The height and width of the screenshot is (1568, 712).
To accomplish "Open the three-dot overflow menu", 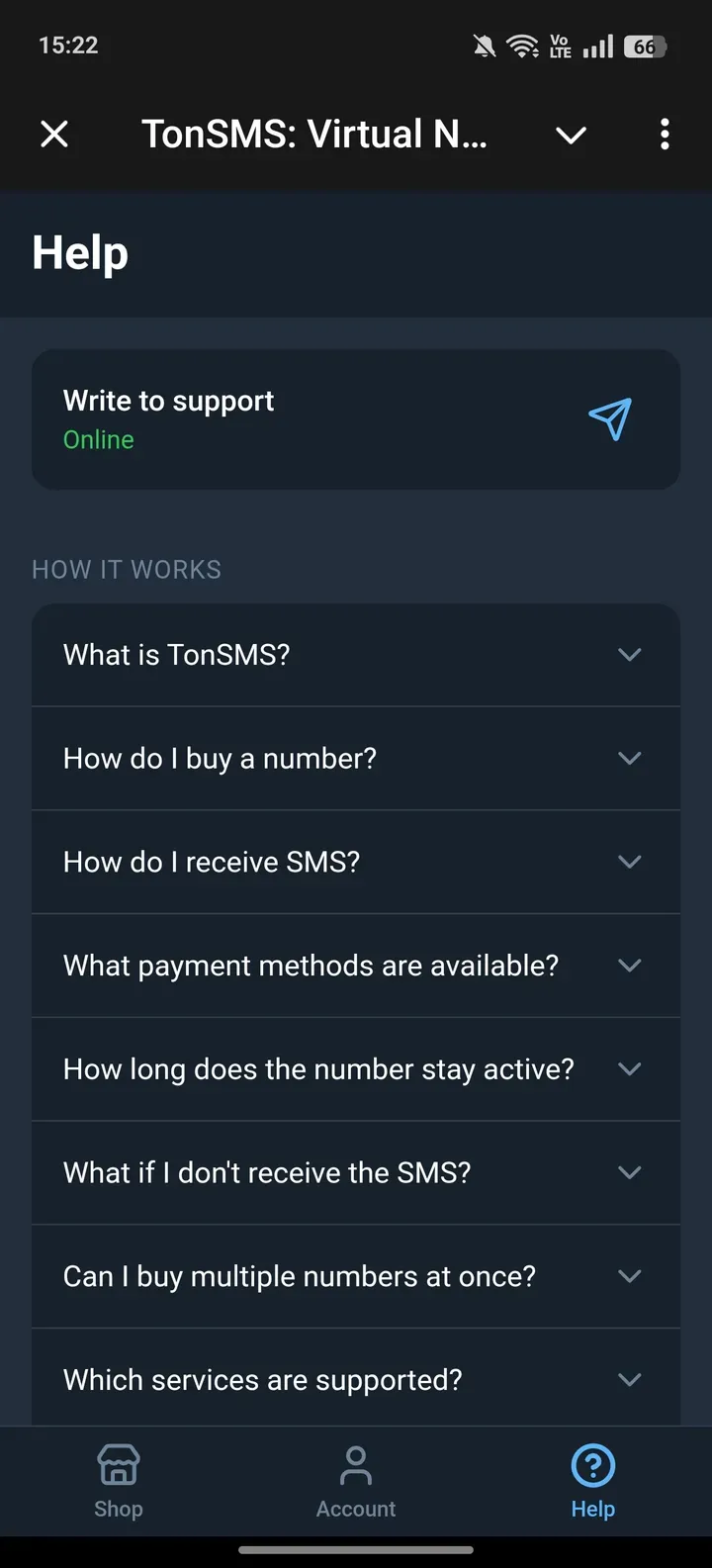I will [665, 134].
